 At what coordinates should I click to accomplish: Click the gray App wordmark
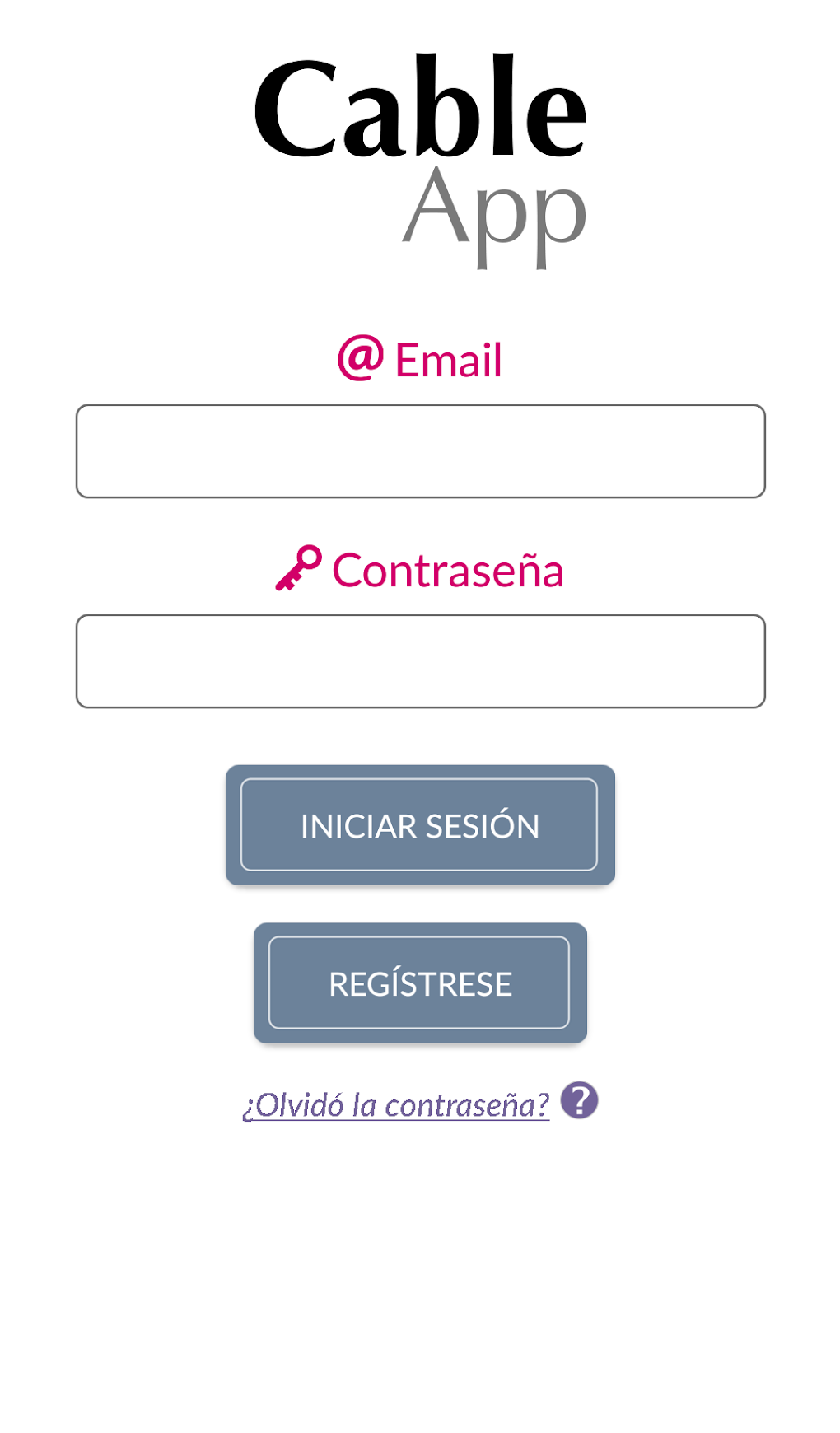point(494,214)
